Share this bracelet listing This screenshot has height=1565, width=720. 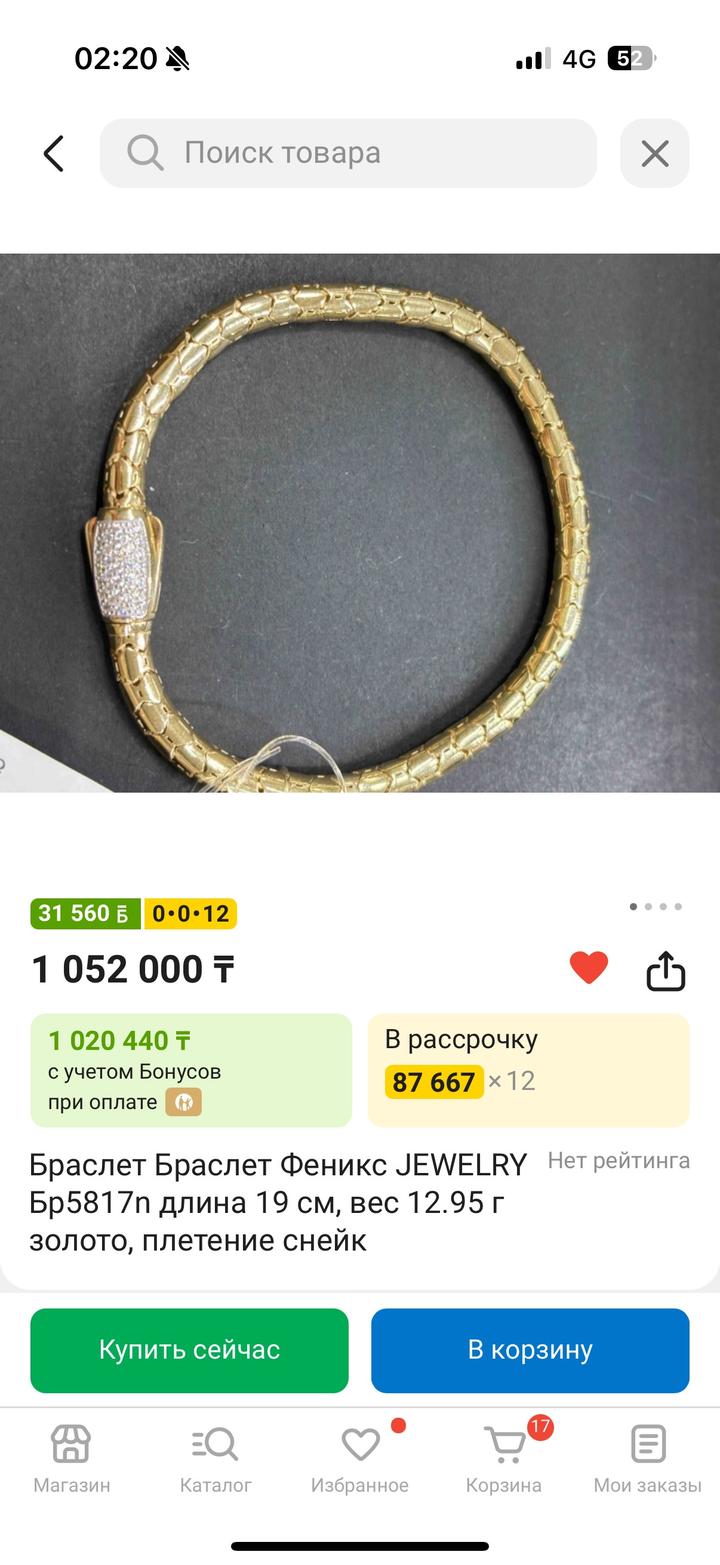point(665,969)
